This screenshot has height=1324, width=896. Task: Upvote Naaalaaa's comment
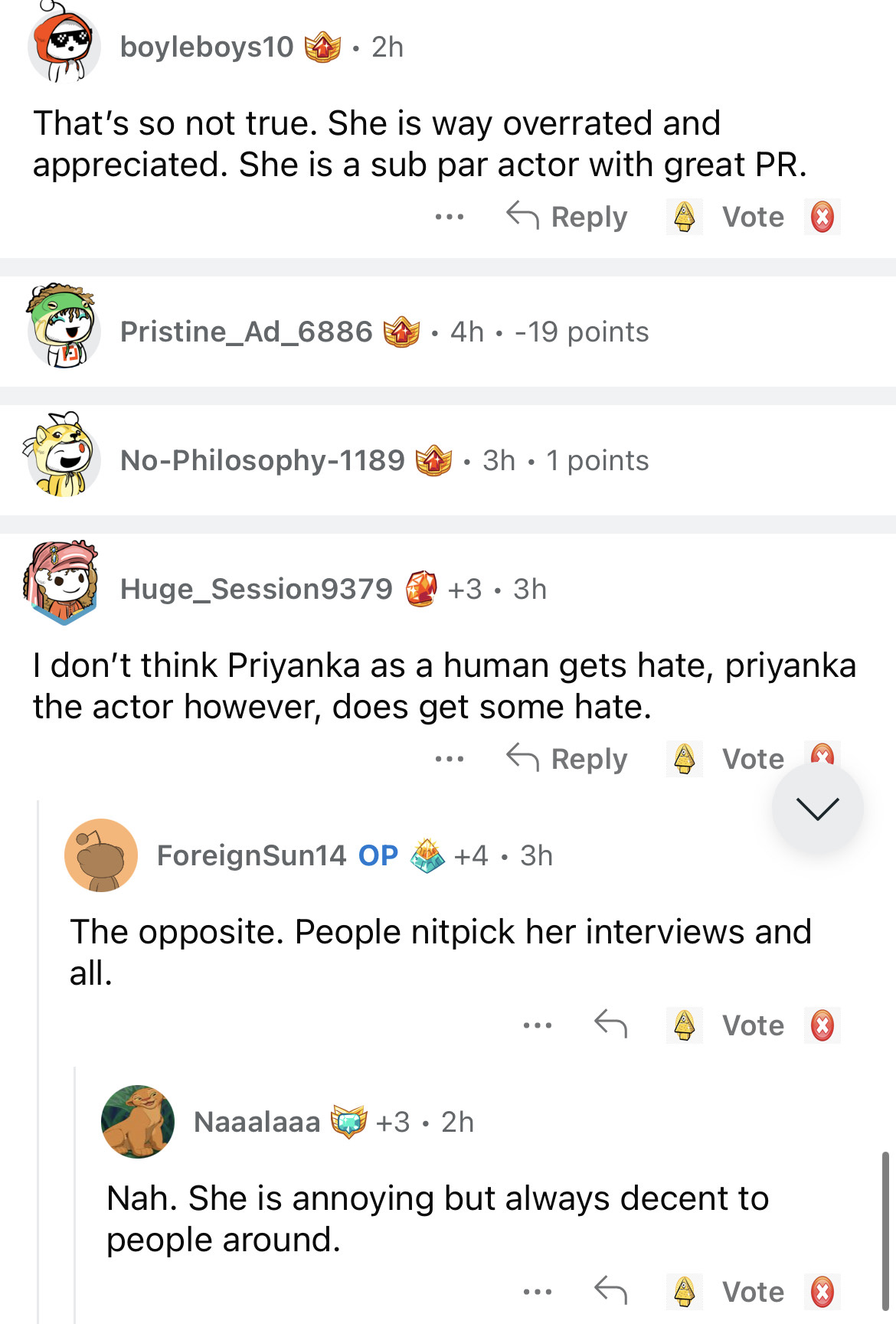click(684, 1292)
